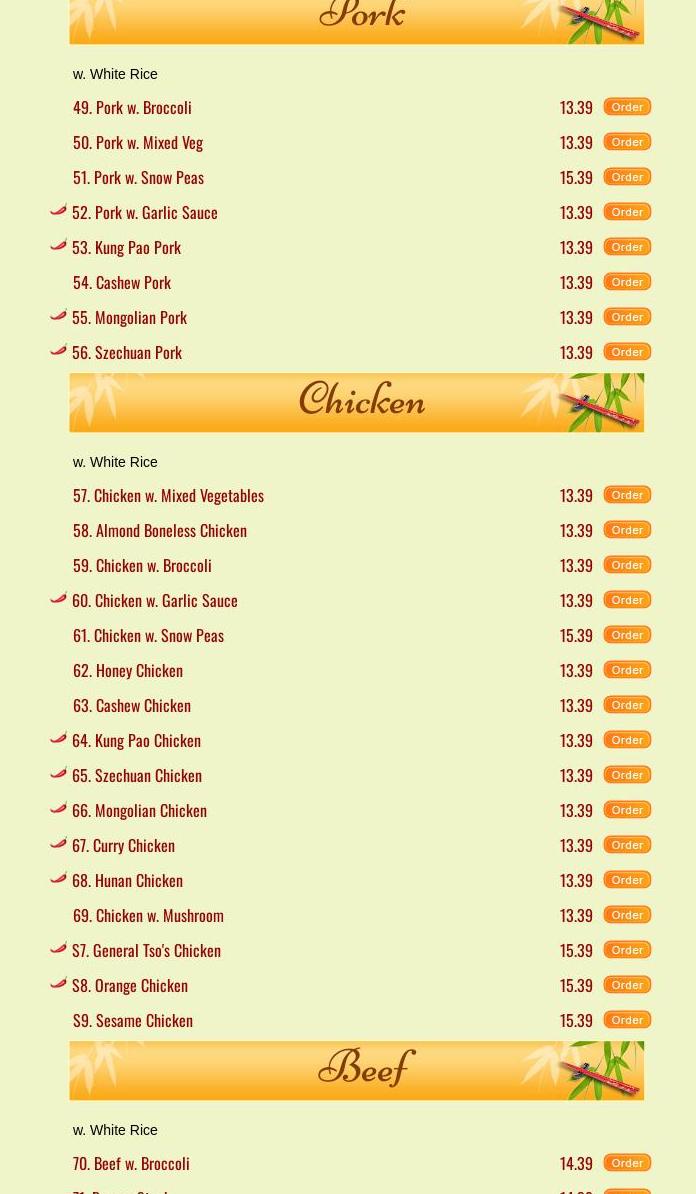Order 64. Kung Pao Chicken
Screen dimensions: 696x1194
tap(627, 740)
